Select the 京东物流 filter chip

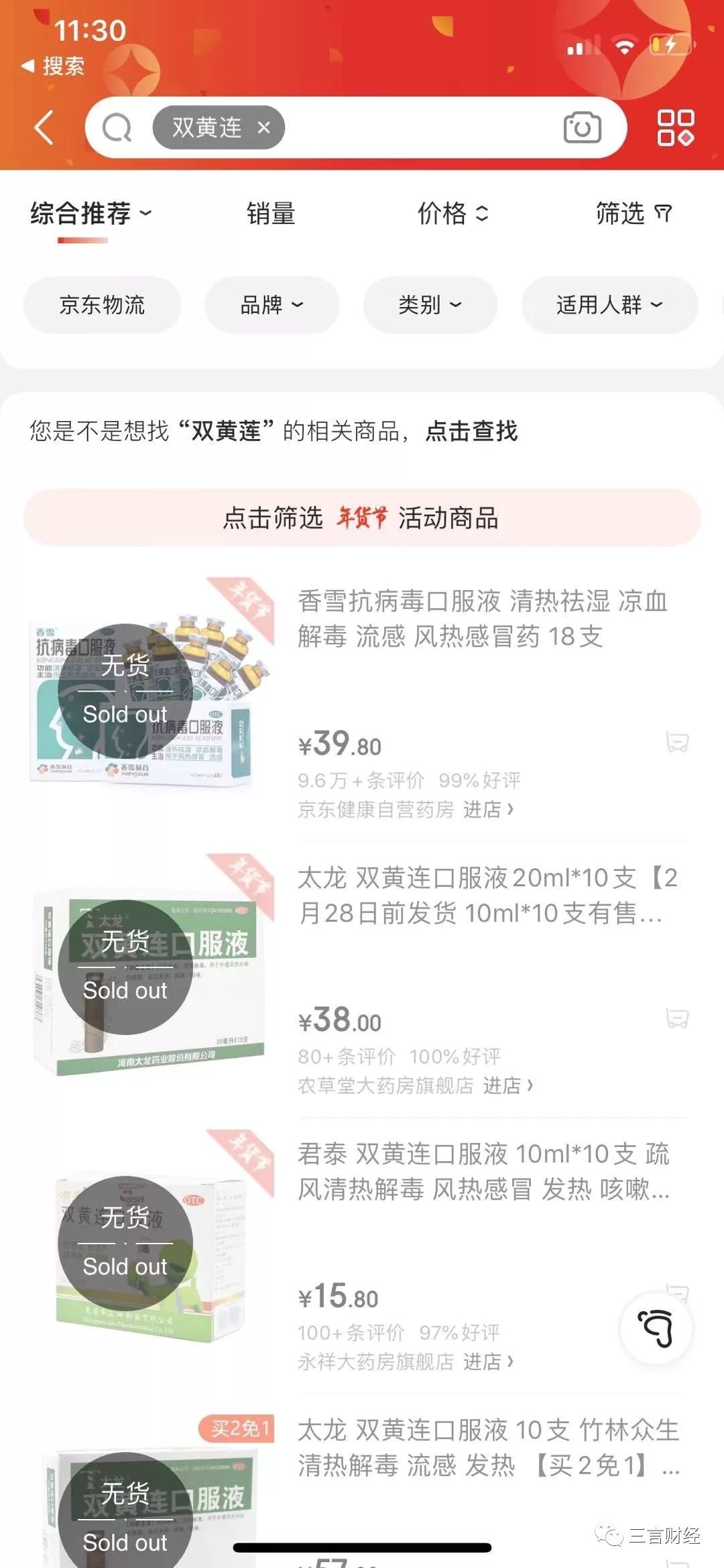[x=102, y=305]
